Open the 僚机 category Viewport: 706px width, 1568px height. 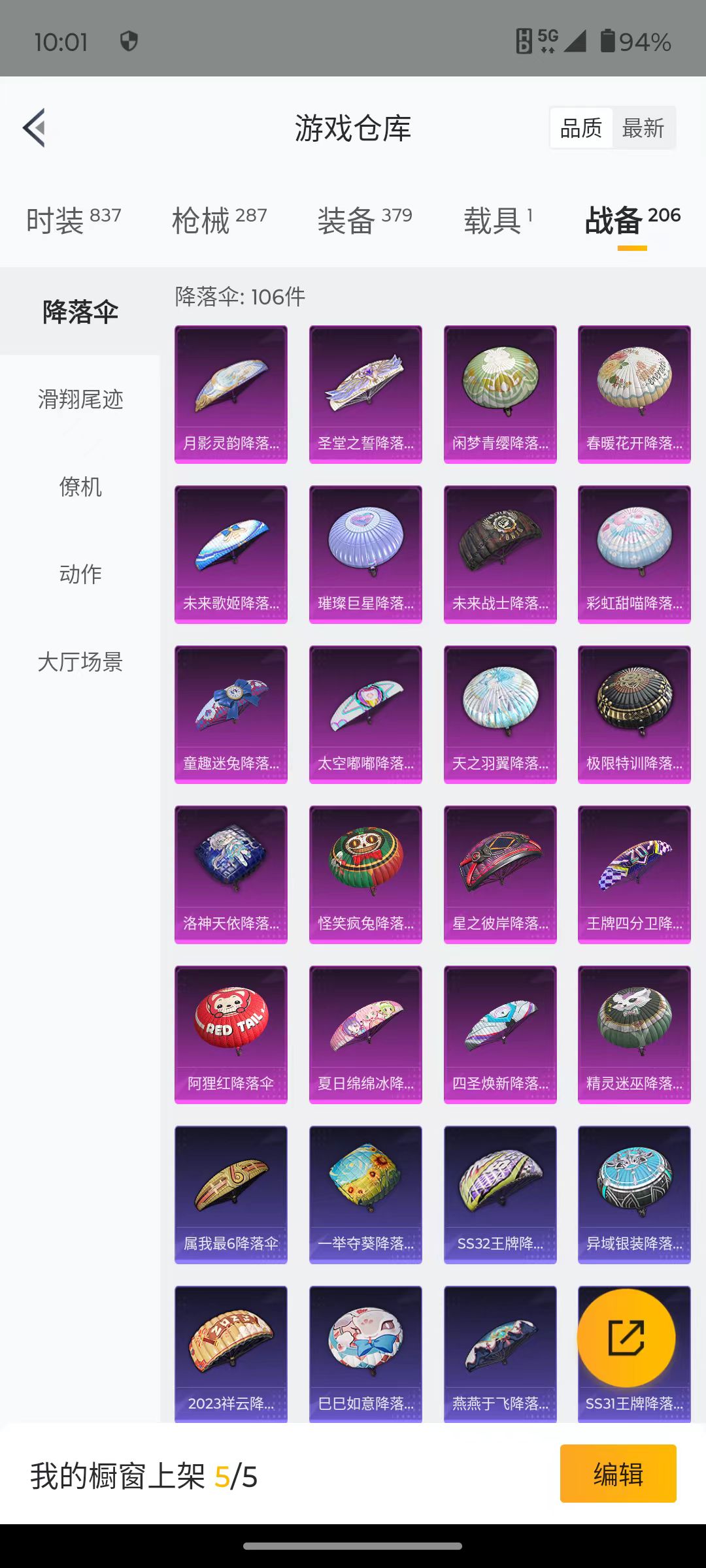tap(80, 487)
